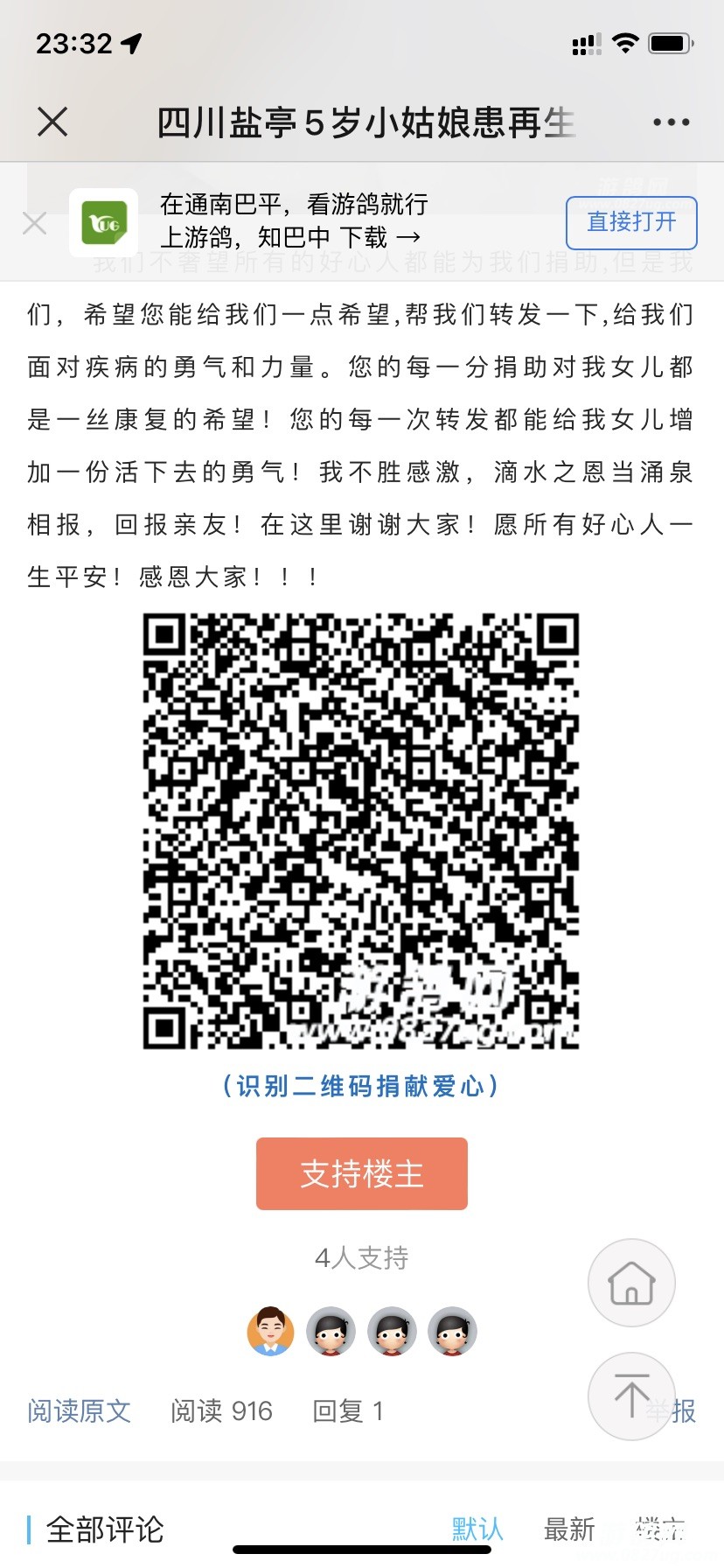
Task: Tap 支持楼主 to support the poster
Action: pyautogui.click(x=361, y=1173)
